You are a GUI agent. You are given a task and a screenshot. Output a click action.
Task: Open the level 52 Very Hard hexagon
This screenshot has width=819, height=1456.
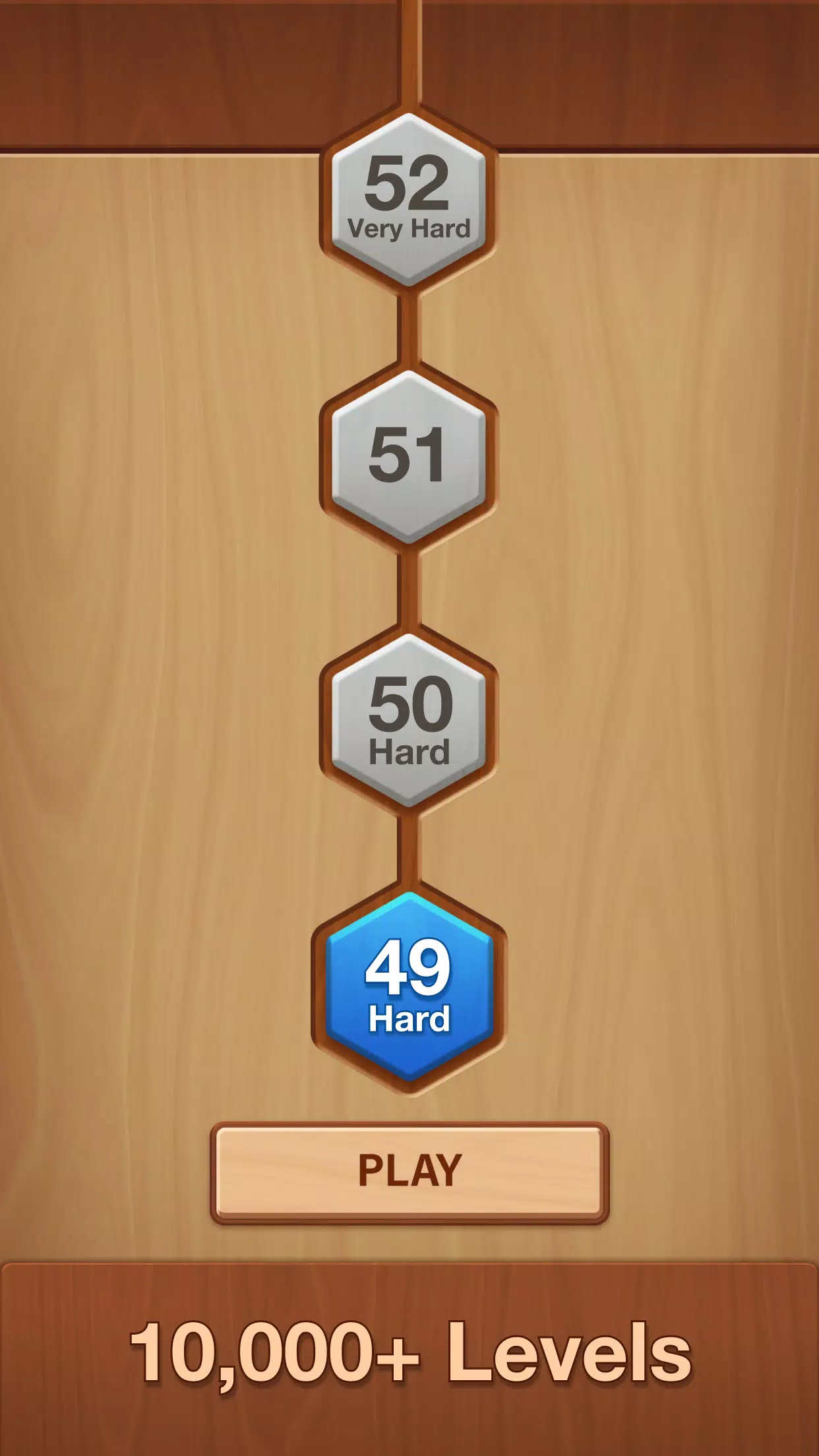(409, 199)
